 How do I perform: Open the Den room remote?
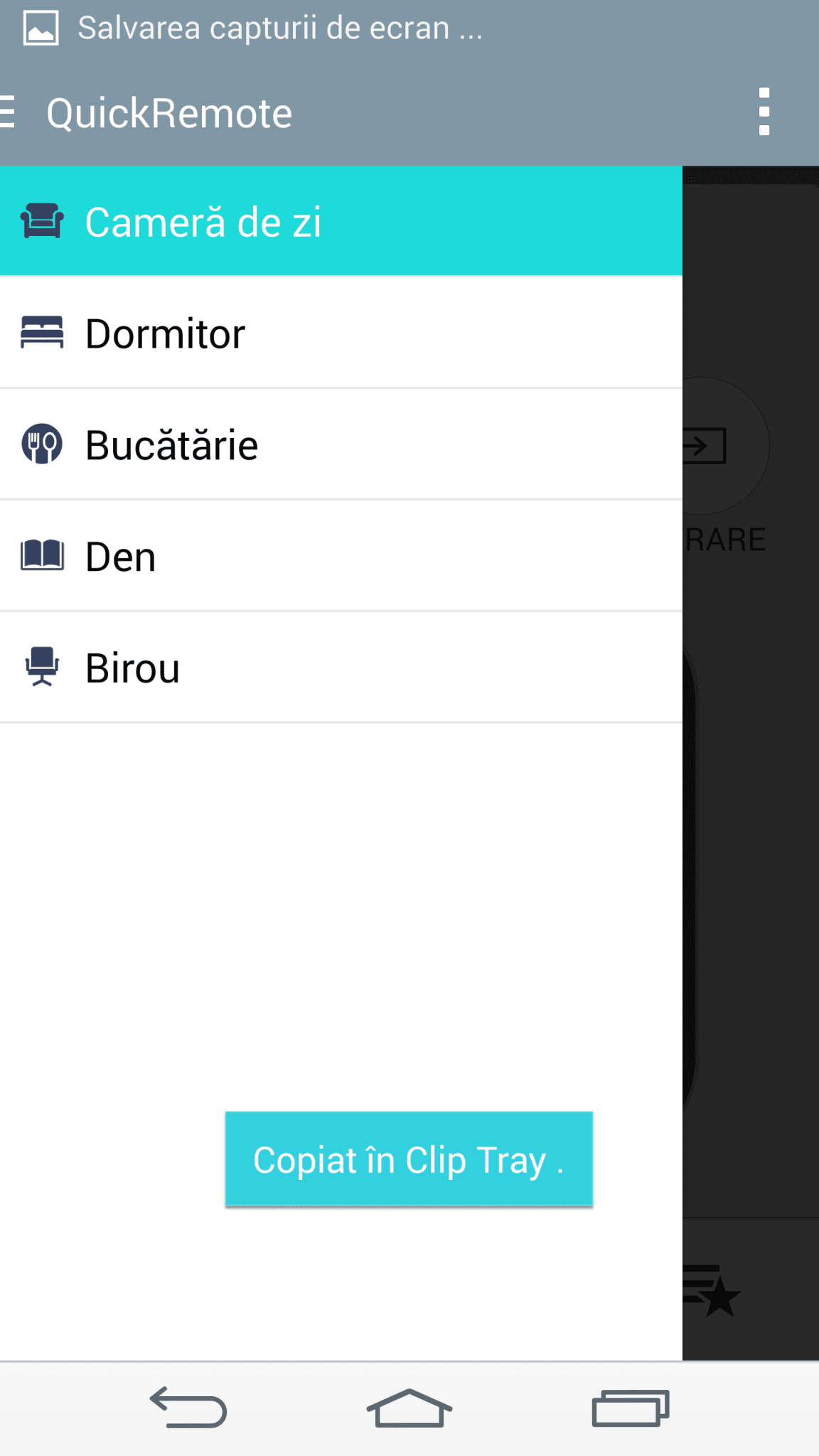[x=341, y=556]
